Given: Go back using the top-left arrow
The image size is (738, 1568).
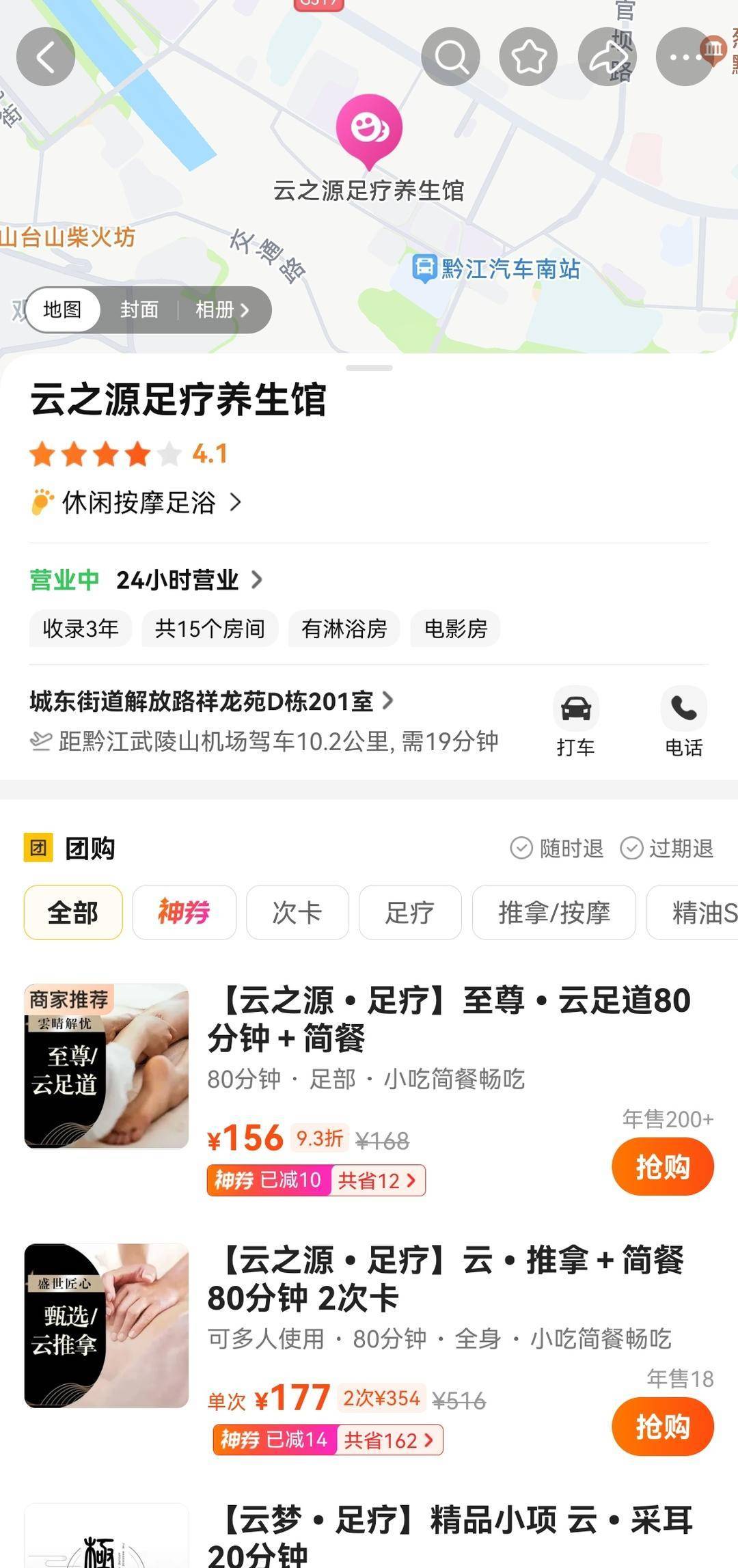Looking at the screenshot, I should [x=45, y=57].
